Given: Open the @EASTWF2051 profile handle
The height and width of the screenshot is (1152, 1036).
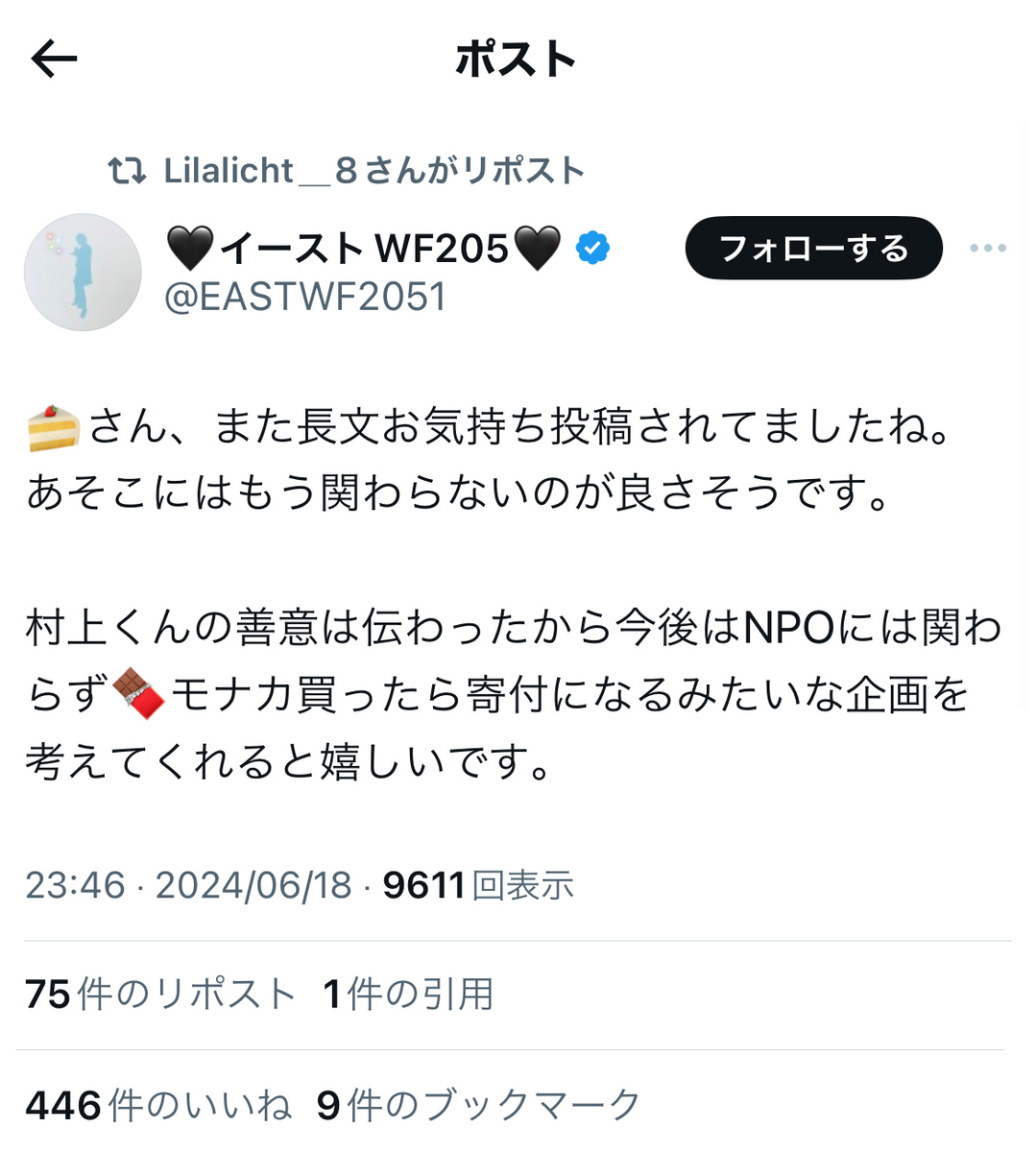Looking at the screenshot, I should click(305, 298).
